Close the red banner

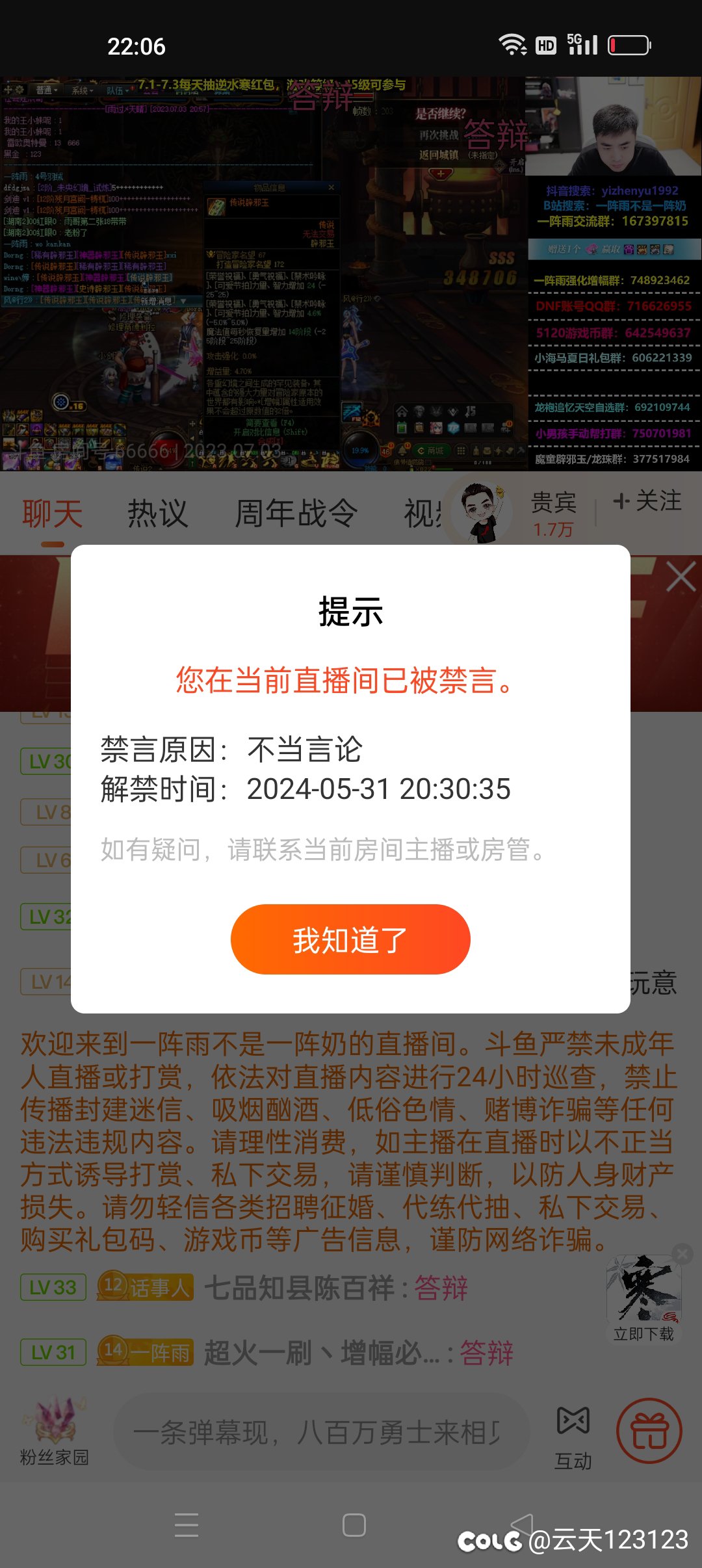click(x=681, y=577)
